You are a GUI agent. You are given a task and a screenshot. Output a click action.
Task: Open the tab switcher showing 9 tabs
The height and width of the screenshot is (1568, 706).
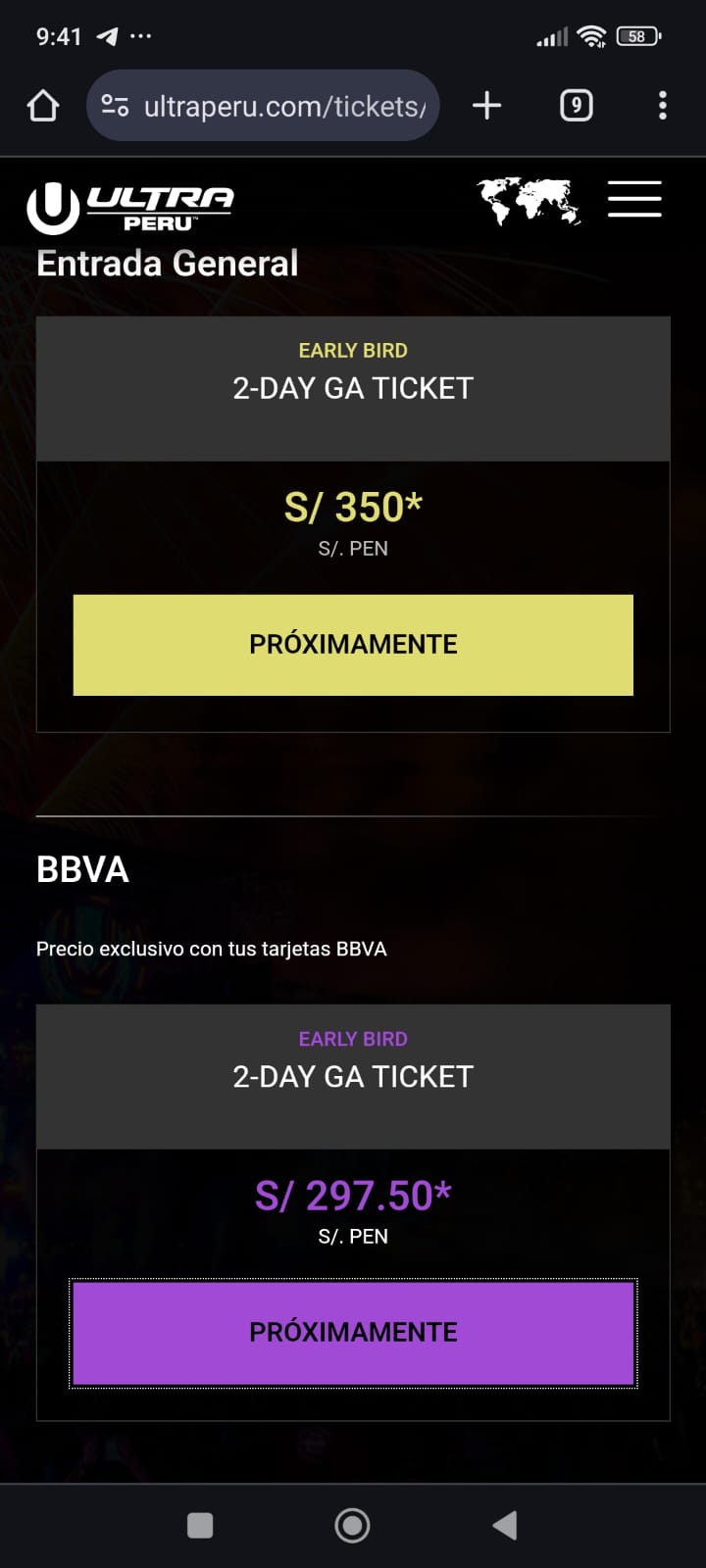[576, 106]
